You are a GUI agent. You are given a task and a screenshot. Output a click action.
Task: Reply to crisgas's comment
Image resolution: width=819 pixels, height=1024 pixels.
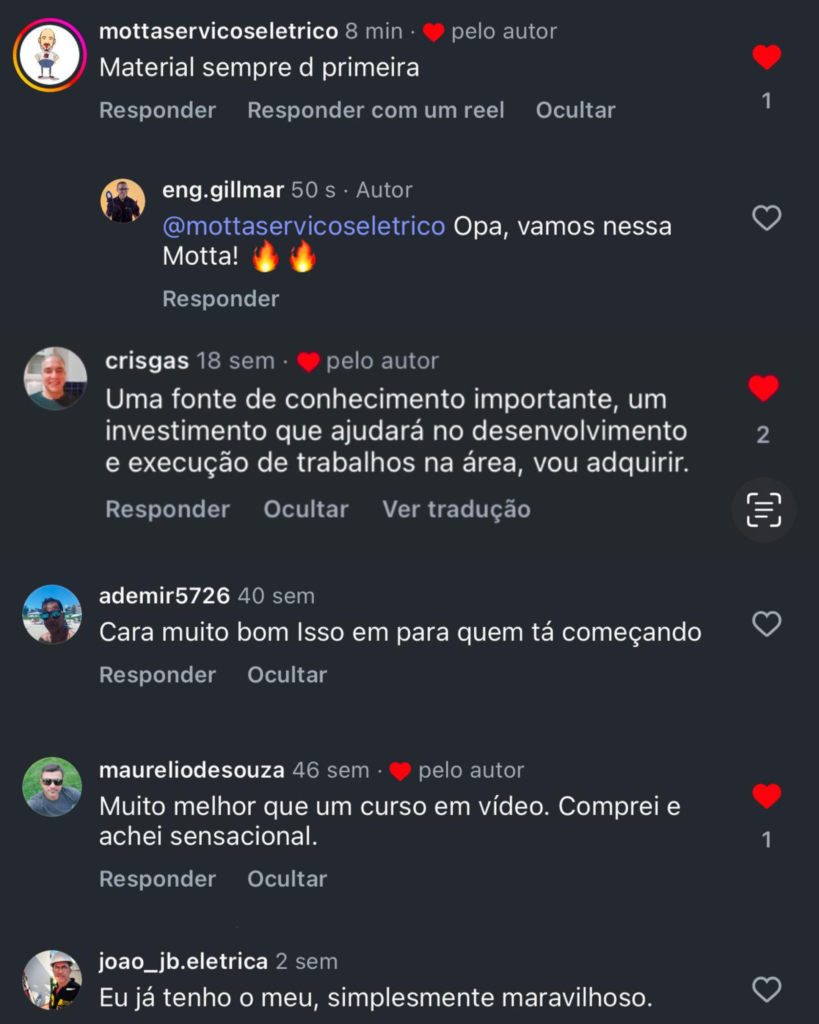[167, 509]
